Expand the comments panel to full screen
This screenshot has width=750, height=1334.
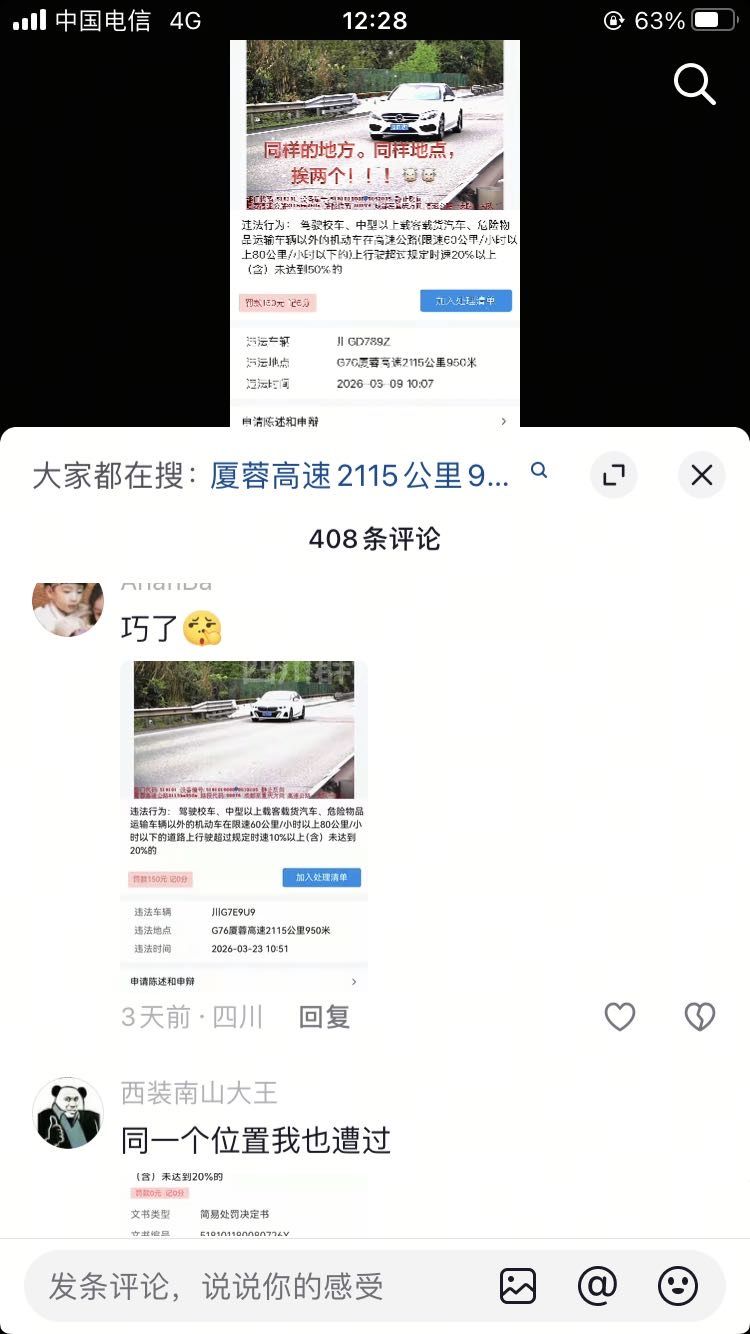click(x=613, y=475)
